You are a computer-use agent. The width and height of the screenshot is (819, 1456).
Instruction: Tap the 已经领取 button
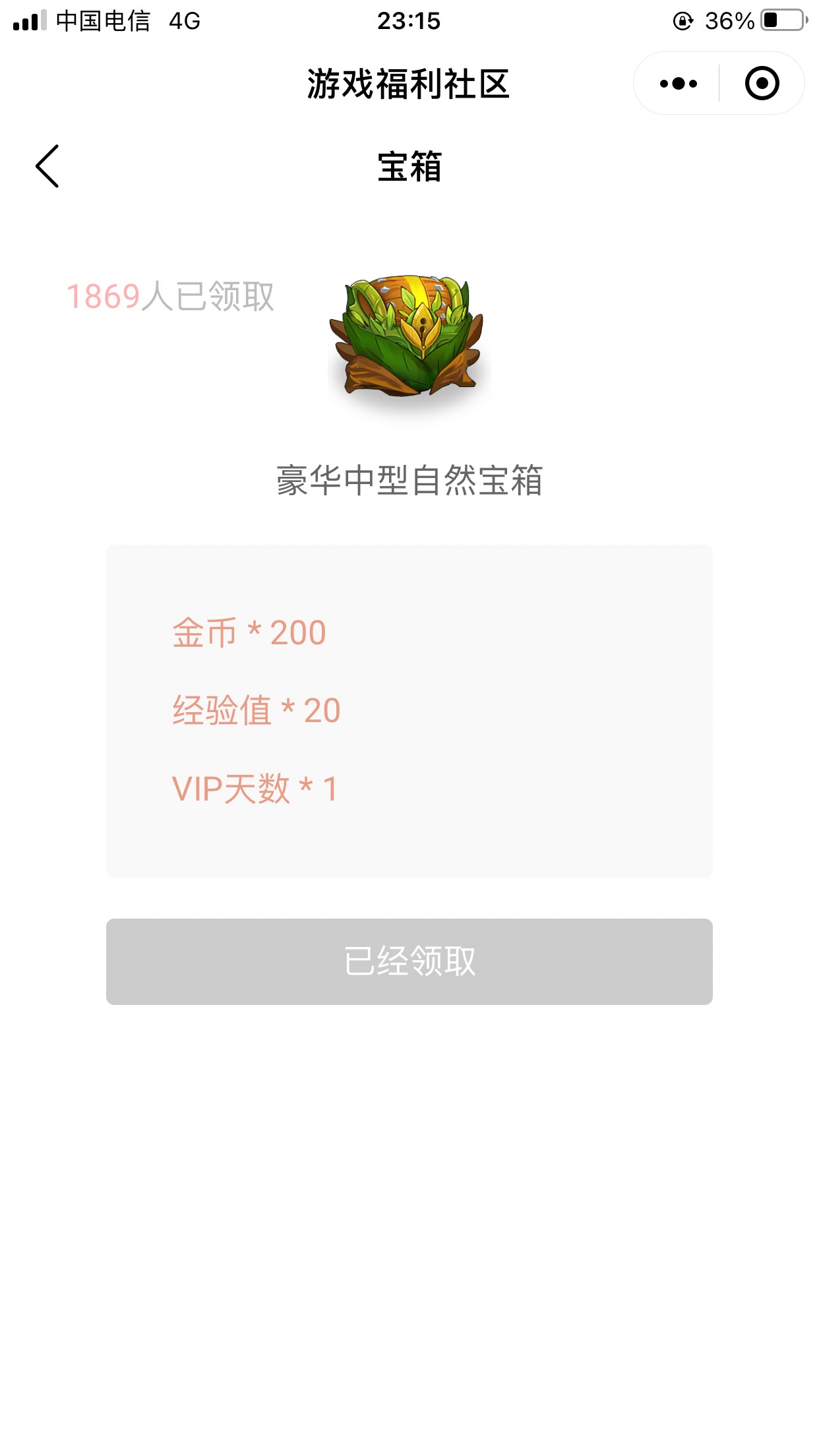point(409,961)
